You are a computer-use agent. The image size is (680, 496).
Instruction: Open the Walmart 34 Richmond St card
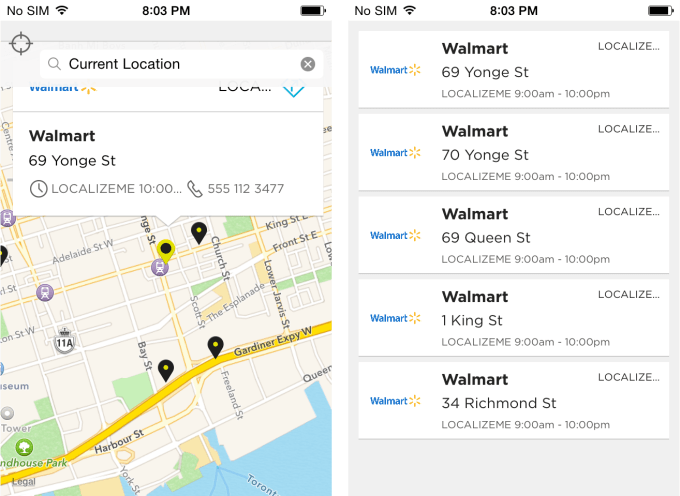click(513, 402)
